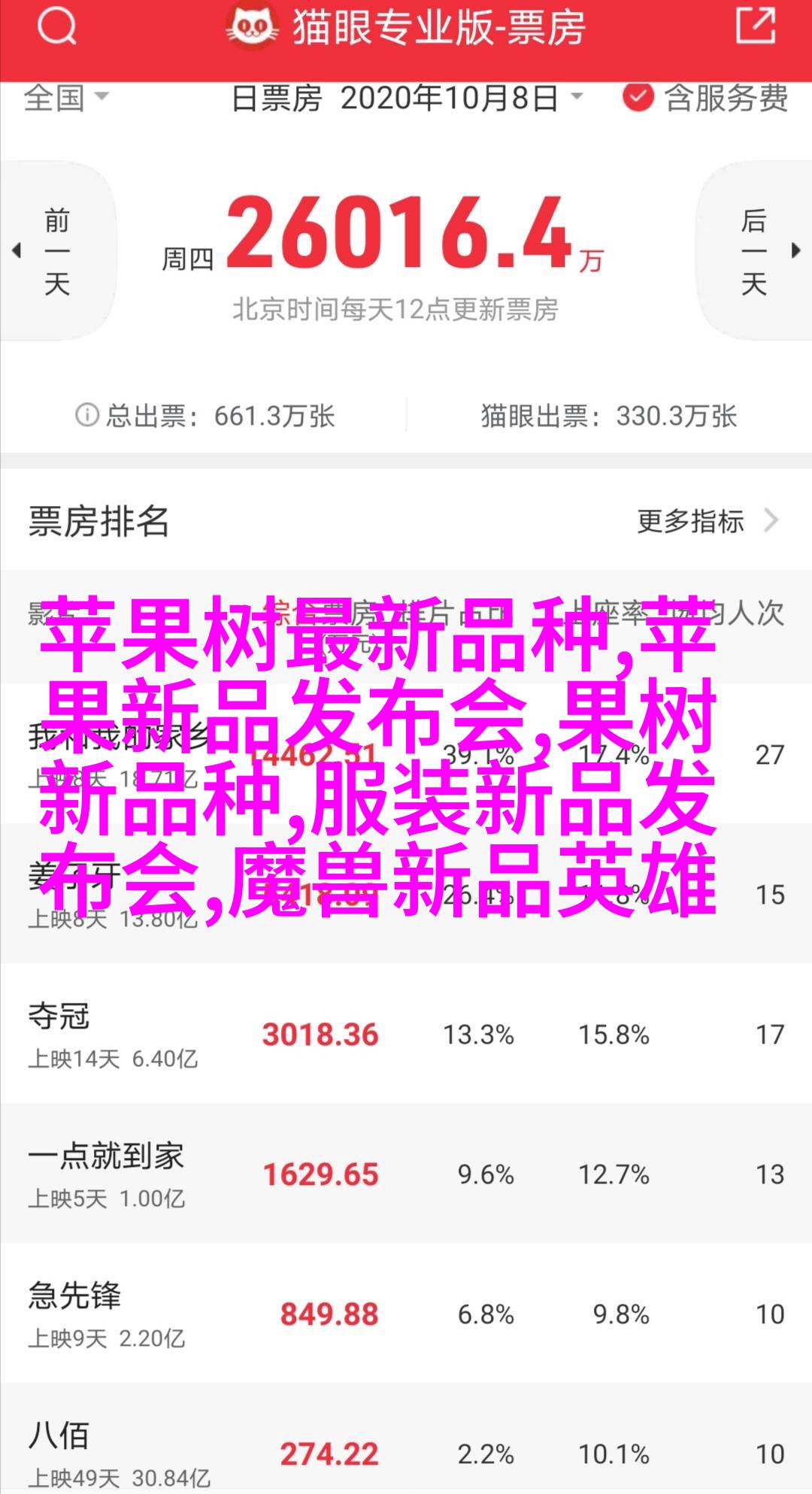Share the box office page
Image resolution: width=812 pixels, height=1494 pixels.
(754, 27)
